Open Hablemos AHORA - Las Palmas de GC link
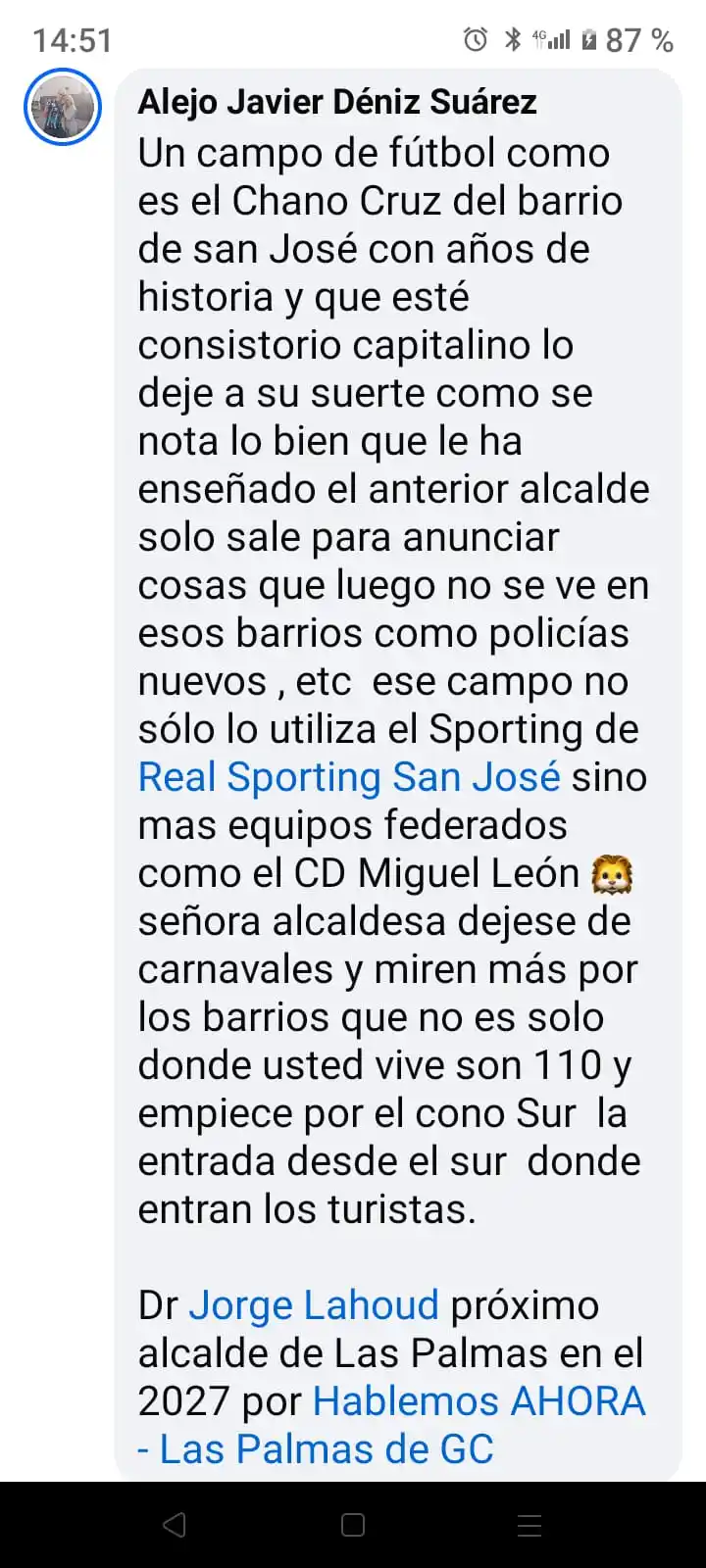The height and width of the screenshot is (1568, 706). [479, 1401]
